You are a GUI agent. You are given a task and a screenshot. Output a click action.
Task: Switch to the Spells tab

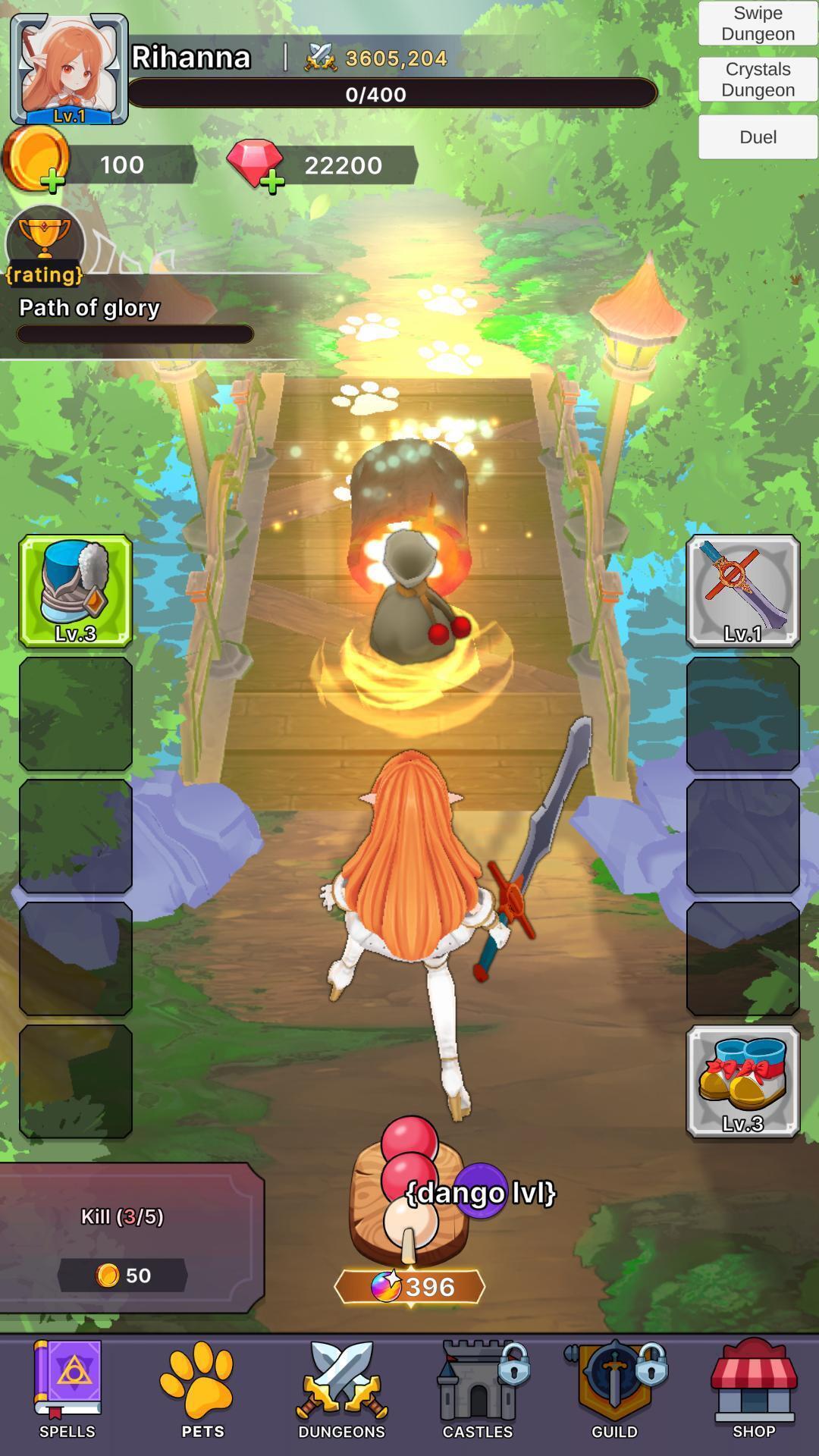67,1390
